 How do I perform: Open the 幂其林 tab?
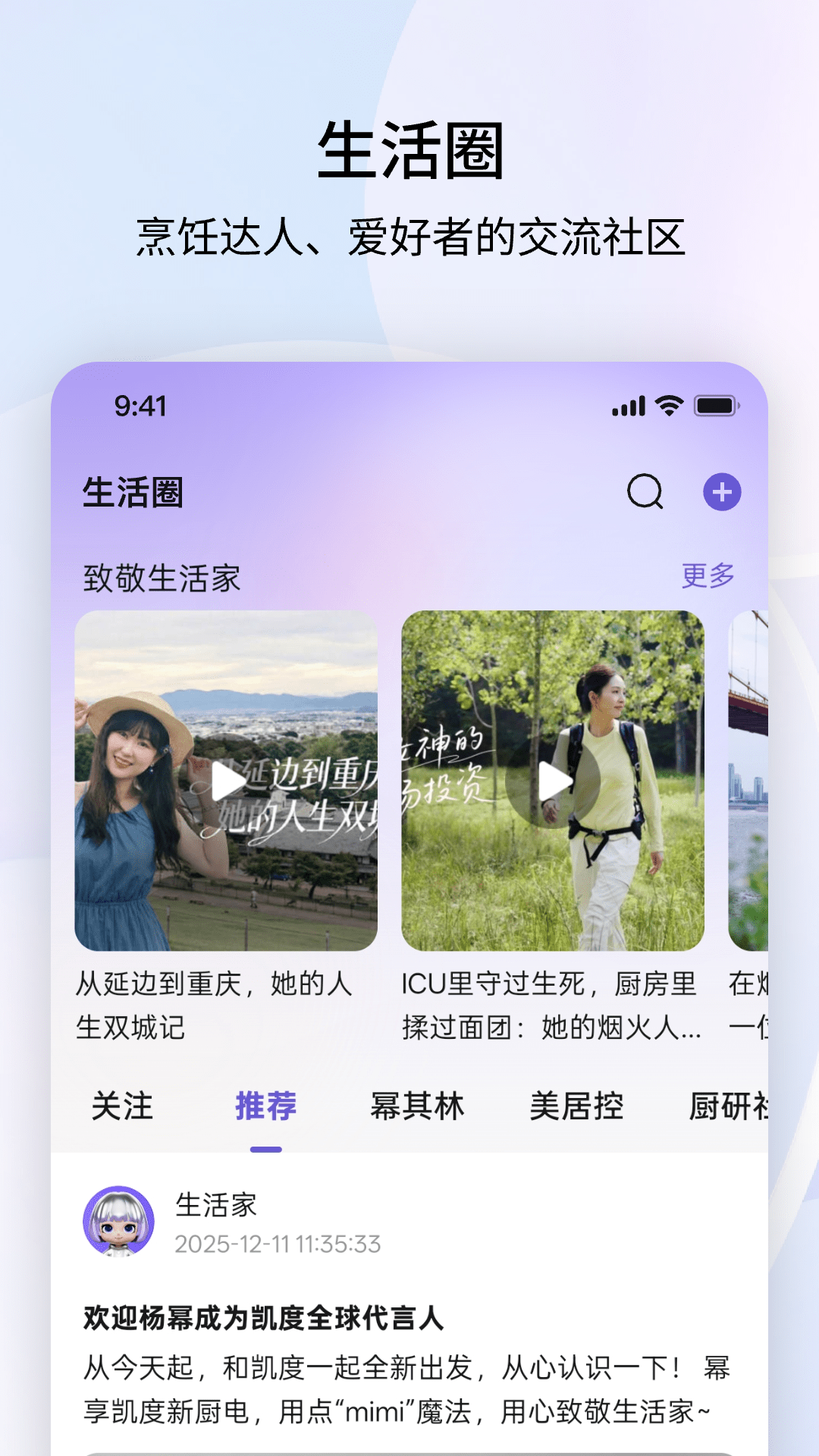coord(418,1107)
